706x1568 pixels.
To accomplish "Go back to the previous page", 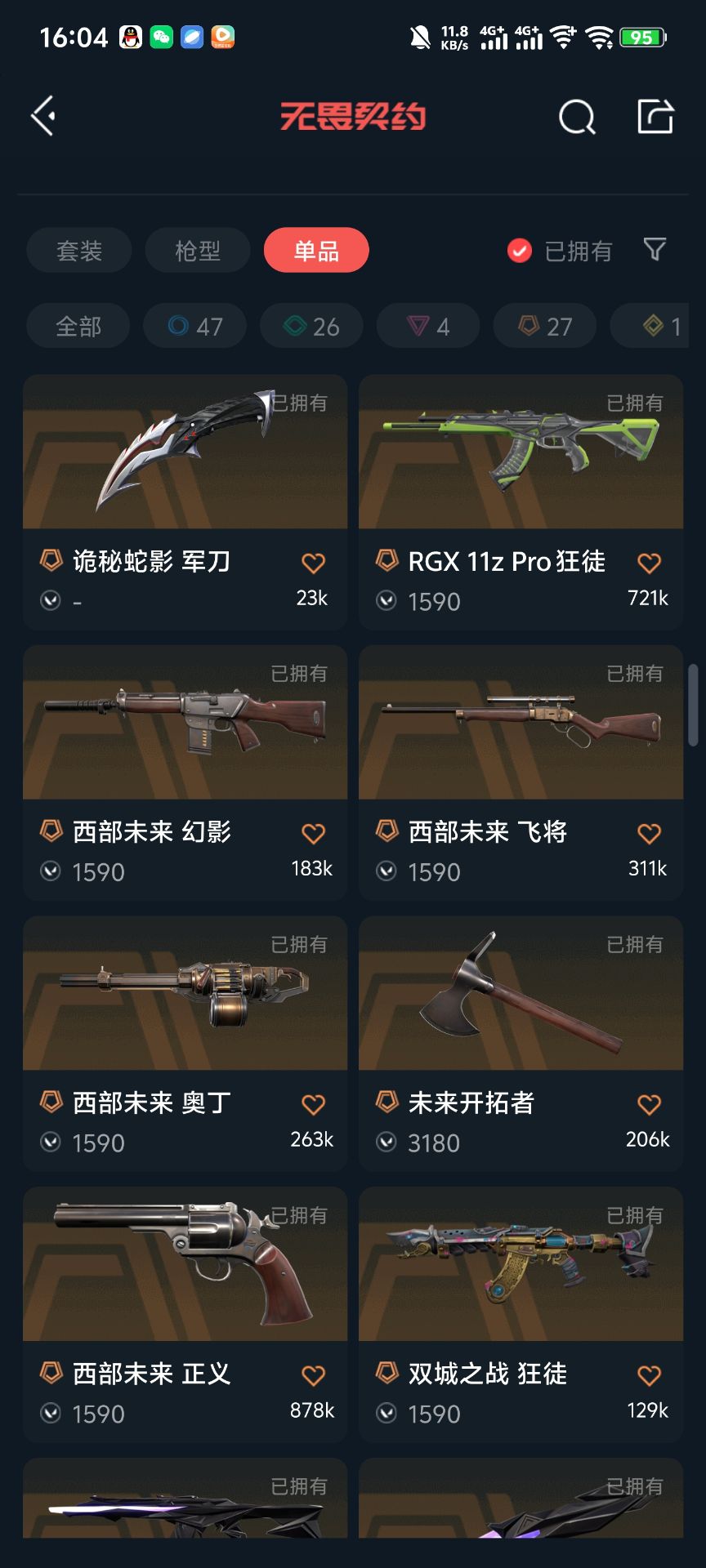I will (44, 116).
